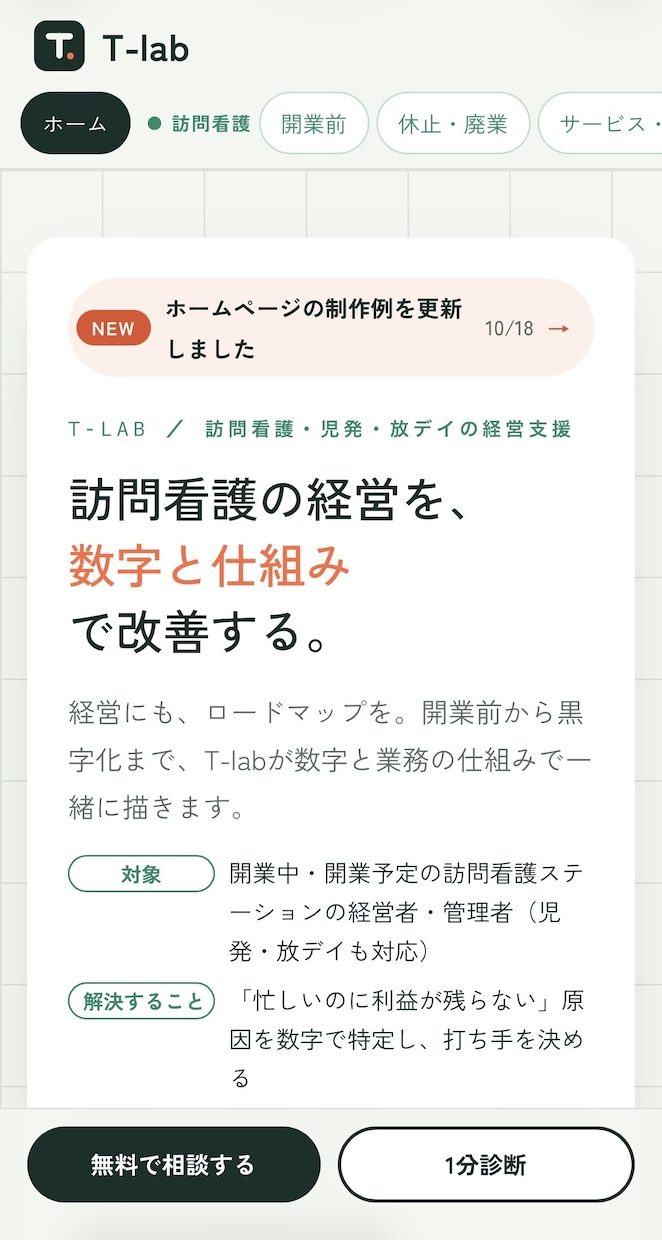
Task: Open the サービス chip
Action: pos(600,124)
